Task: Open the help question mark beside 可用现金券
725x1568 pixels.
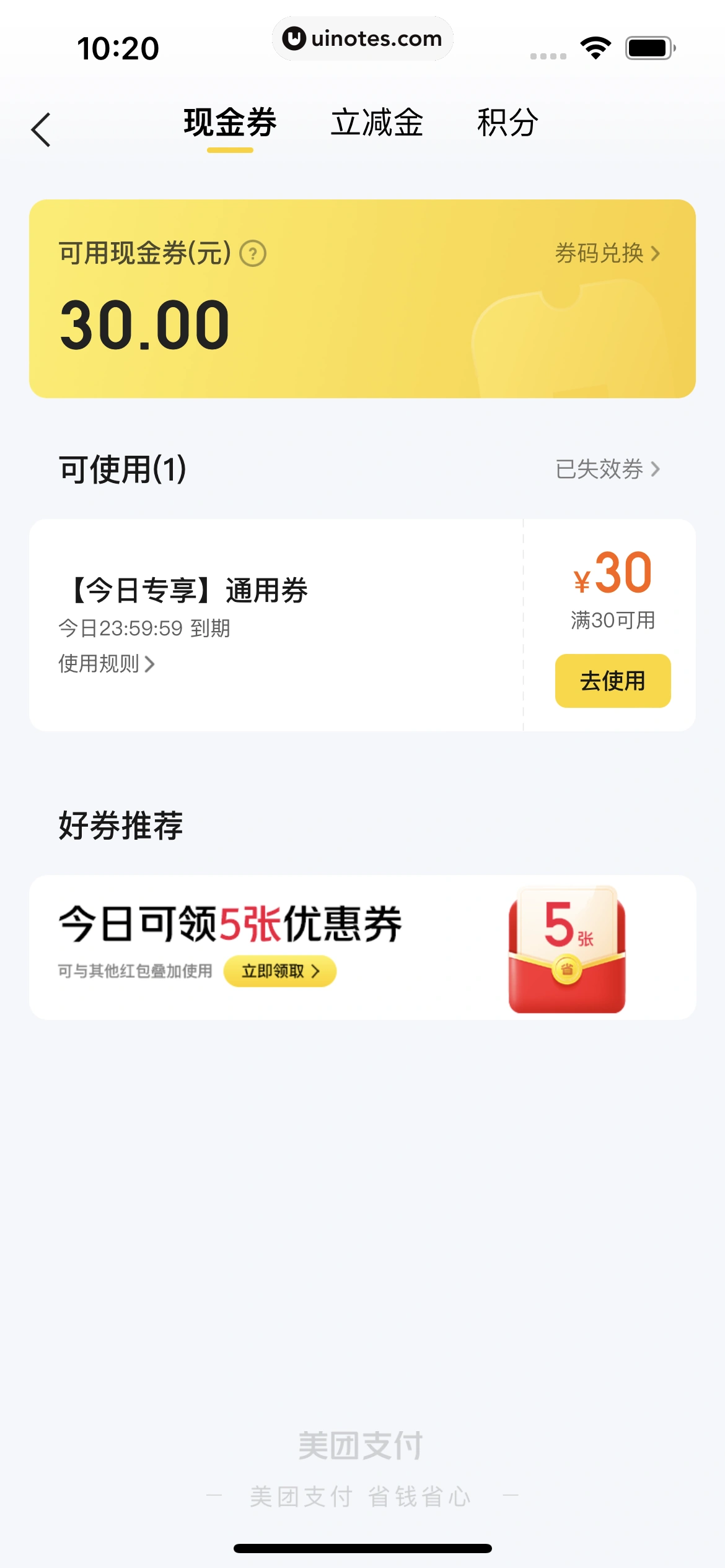Action: [x=254, y=253]
